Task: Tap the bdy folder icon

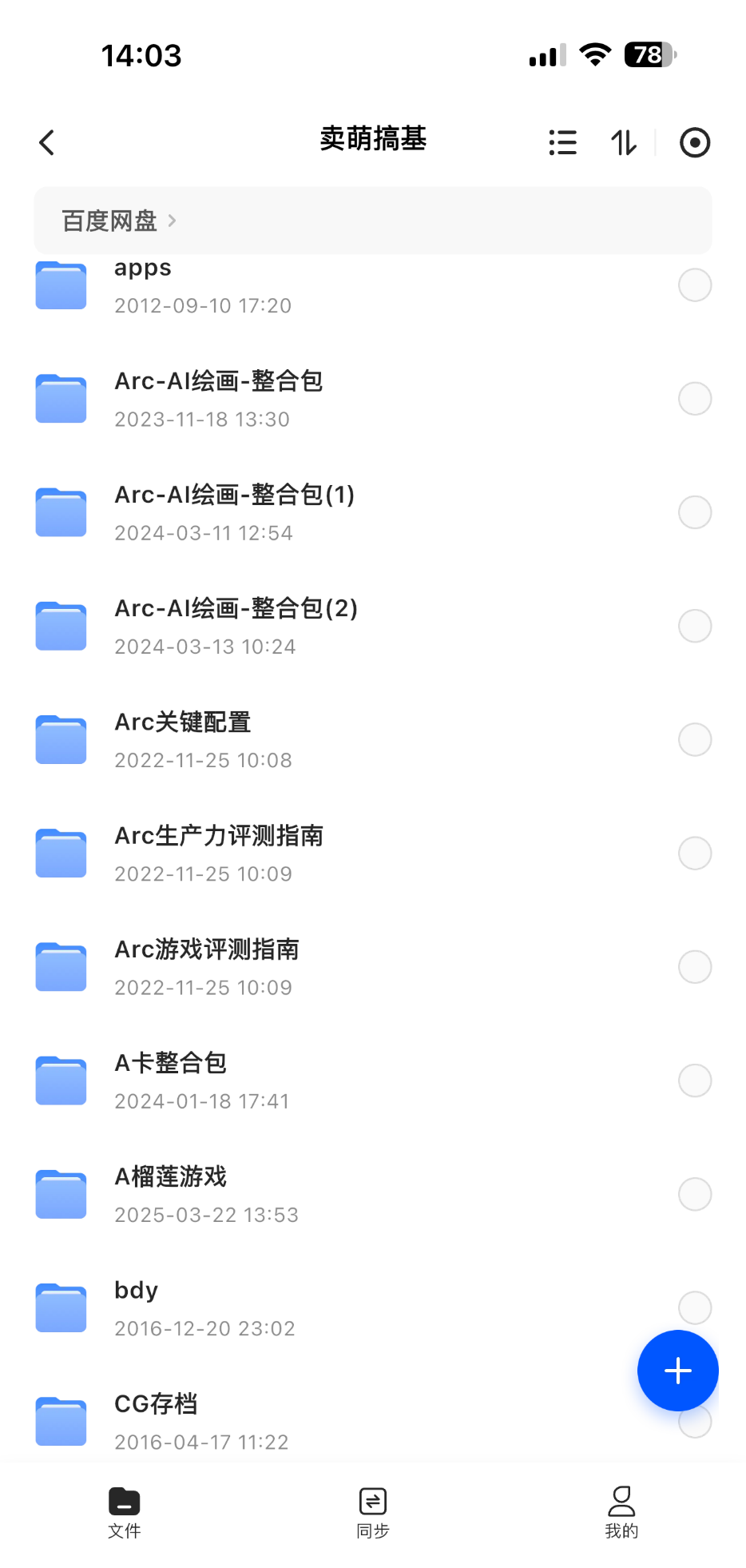Action: (x=60, y=1307)
